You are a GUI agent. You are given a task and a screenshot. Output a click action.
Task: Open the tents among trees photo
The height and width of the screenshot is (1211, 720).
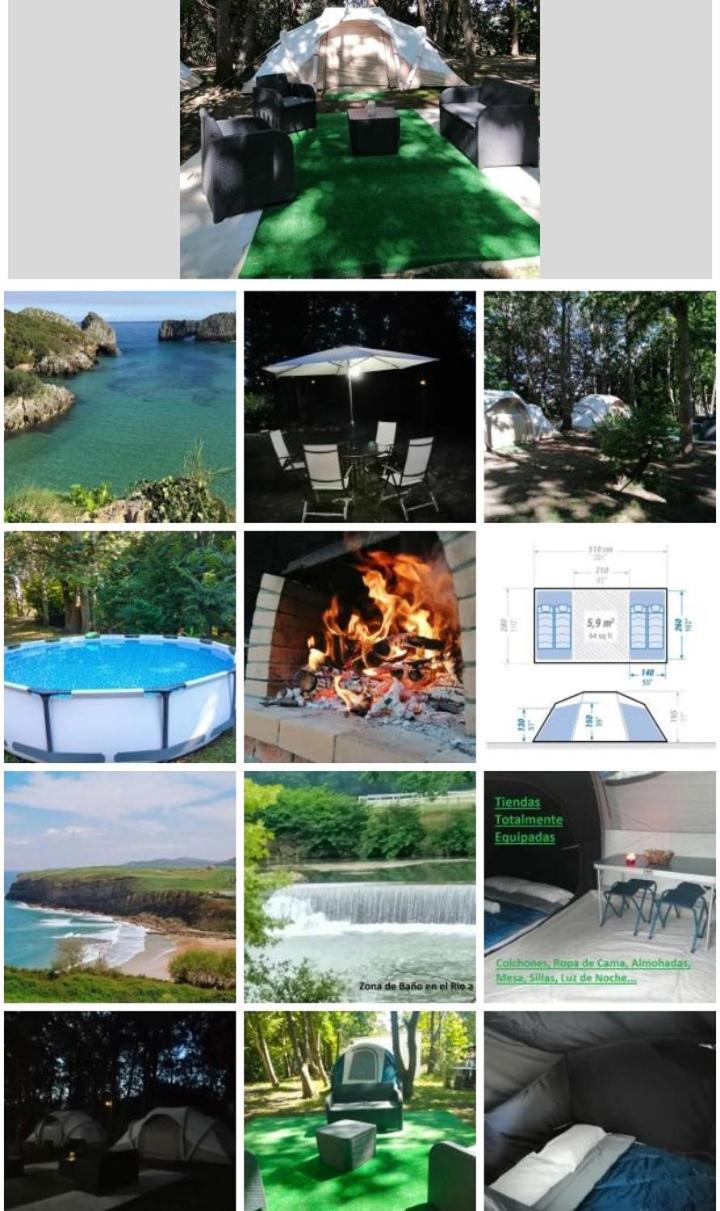tap(600, 407)
